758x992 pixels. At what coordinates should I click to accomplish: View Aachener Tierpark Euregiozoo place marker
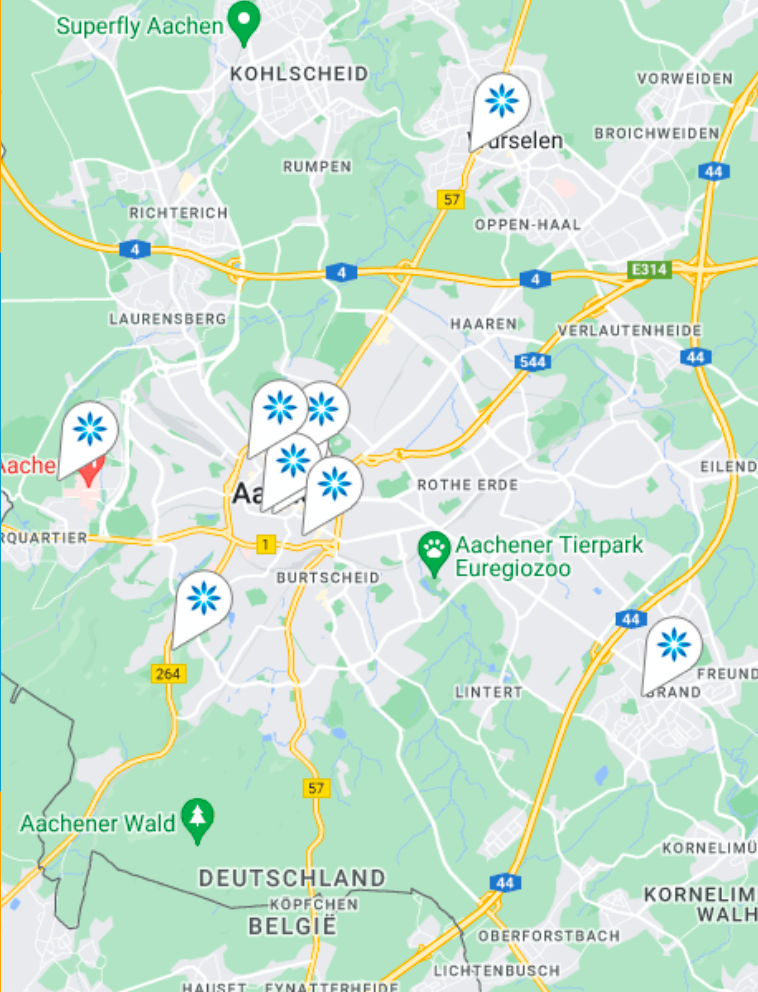433,550
